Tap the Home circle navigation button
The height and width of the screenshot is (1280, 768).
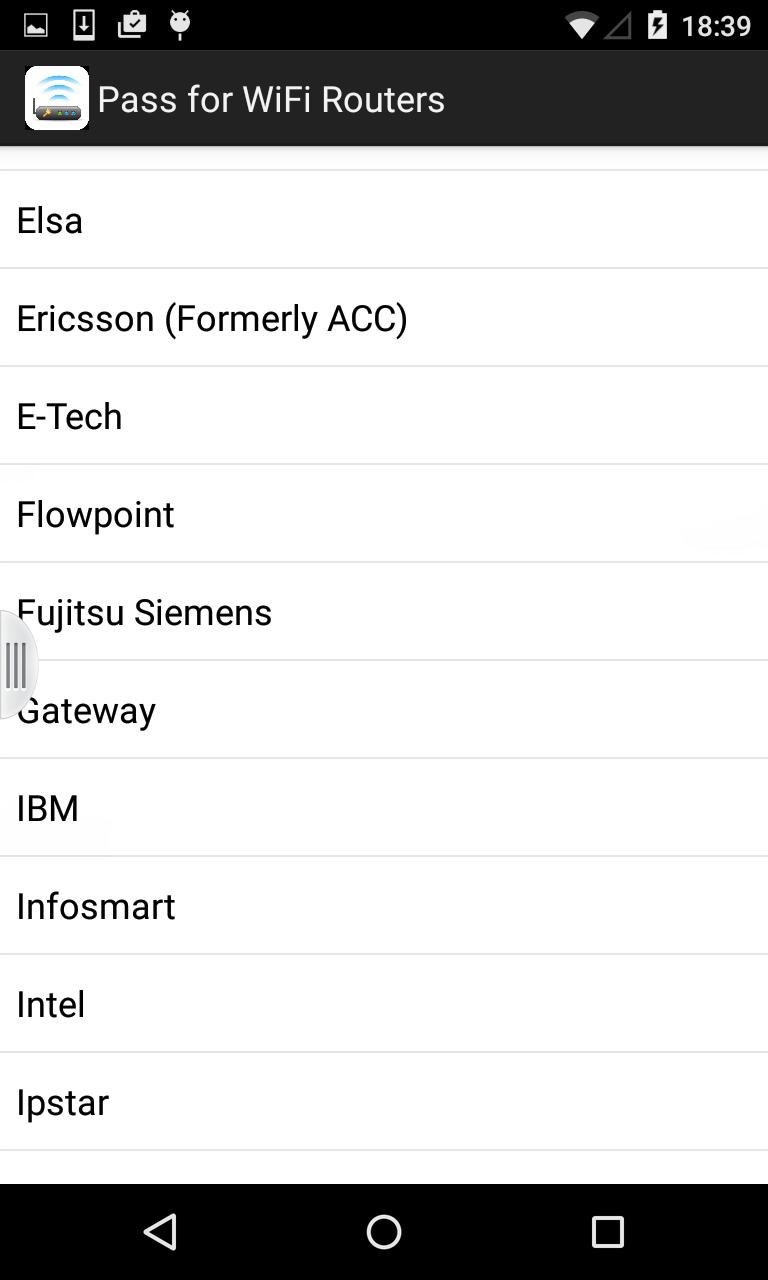click(x=383, y=1231)
